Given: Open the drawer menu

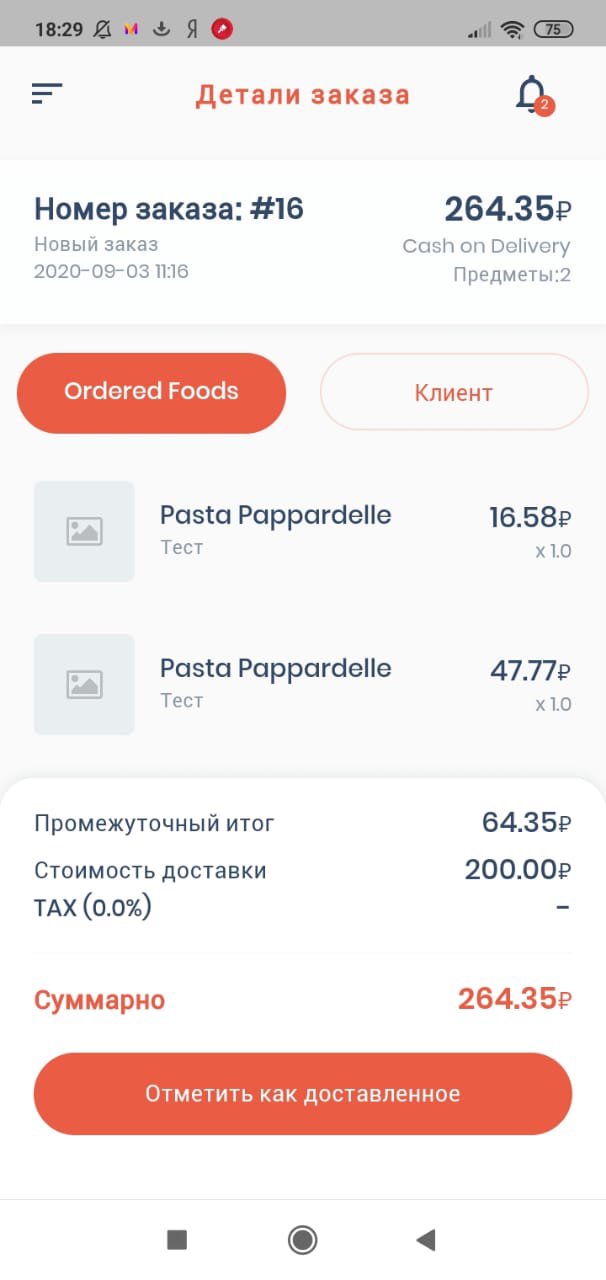Looking at the screenshot, I should (47, 94).
